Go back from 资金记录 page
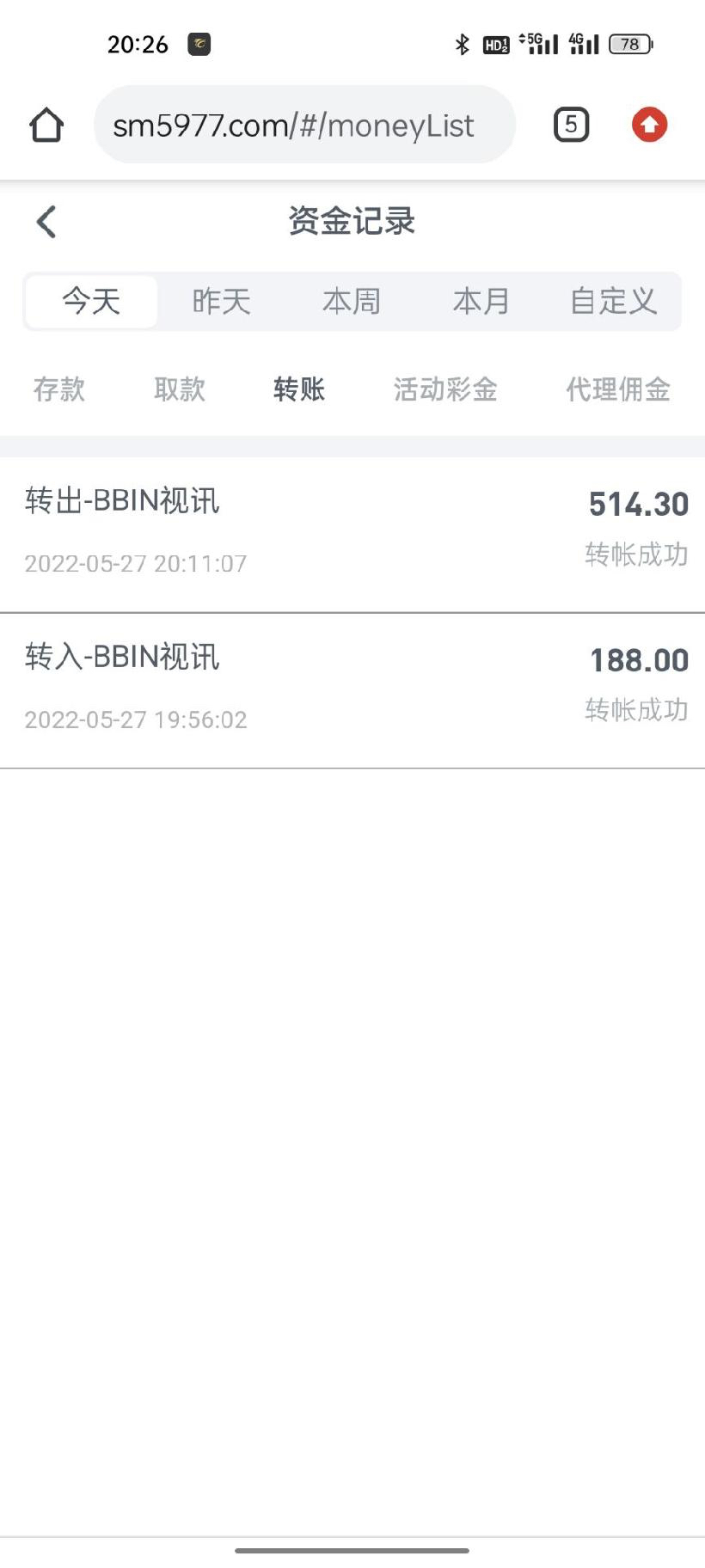 [46, 222]
